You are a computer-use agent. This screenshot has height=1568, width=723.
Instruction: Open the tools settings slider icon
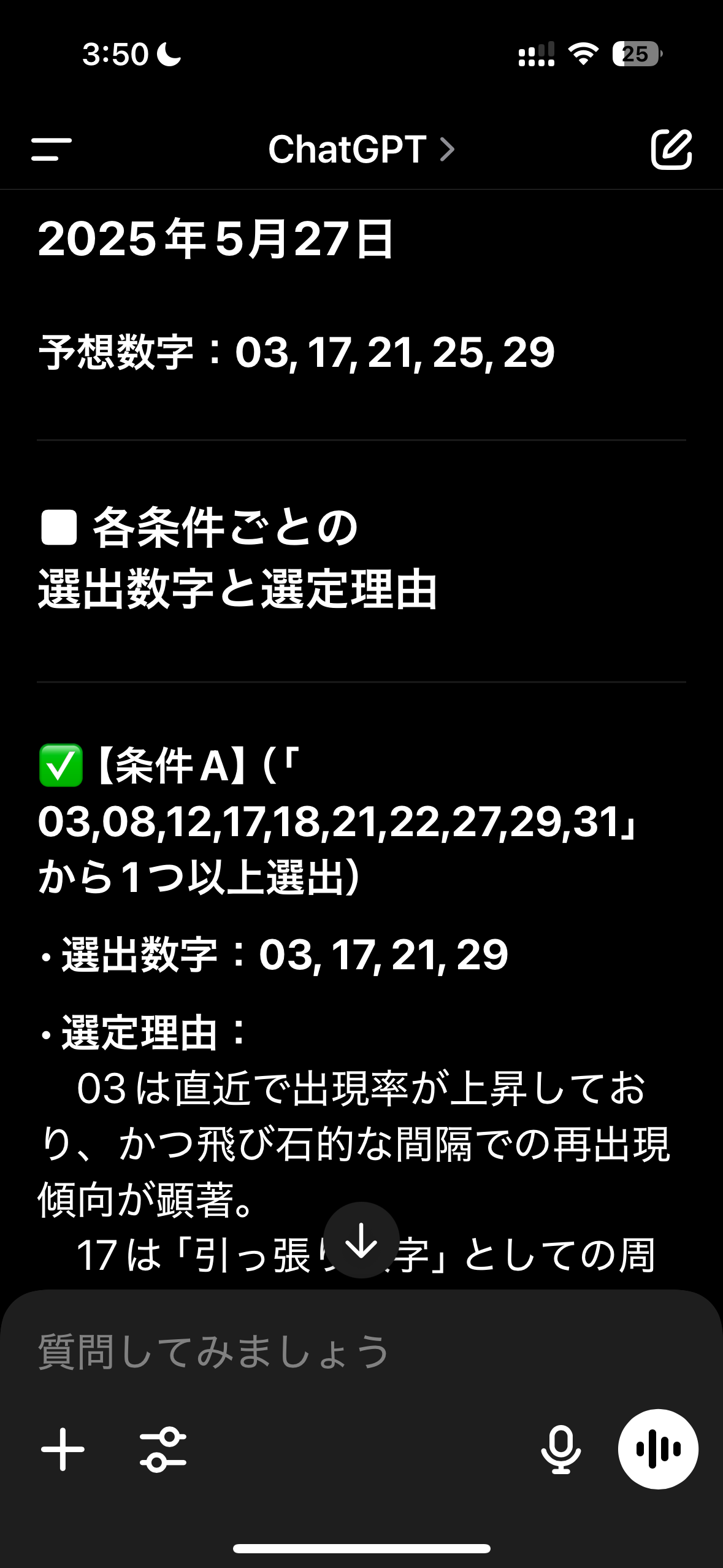tap(163, 1449)
